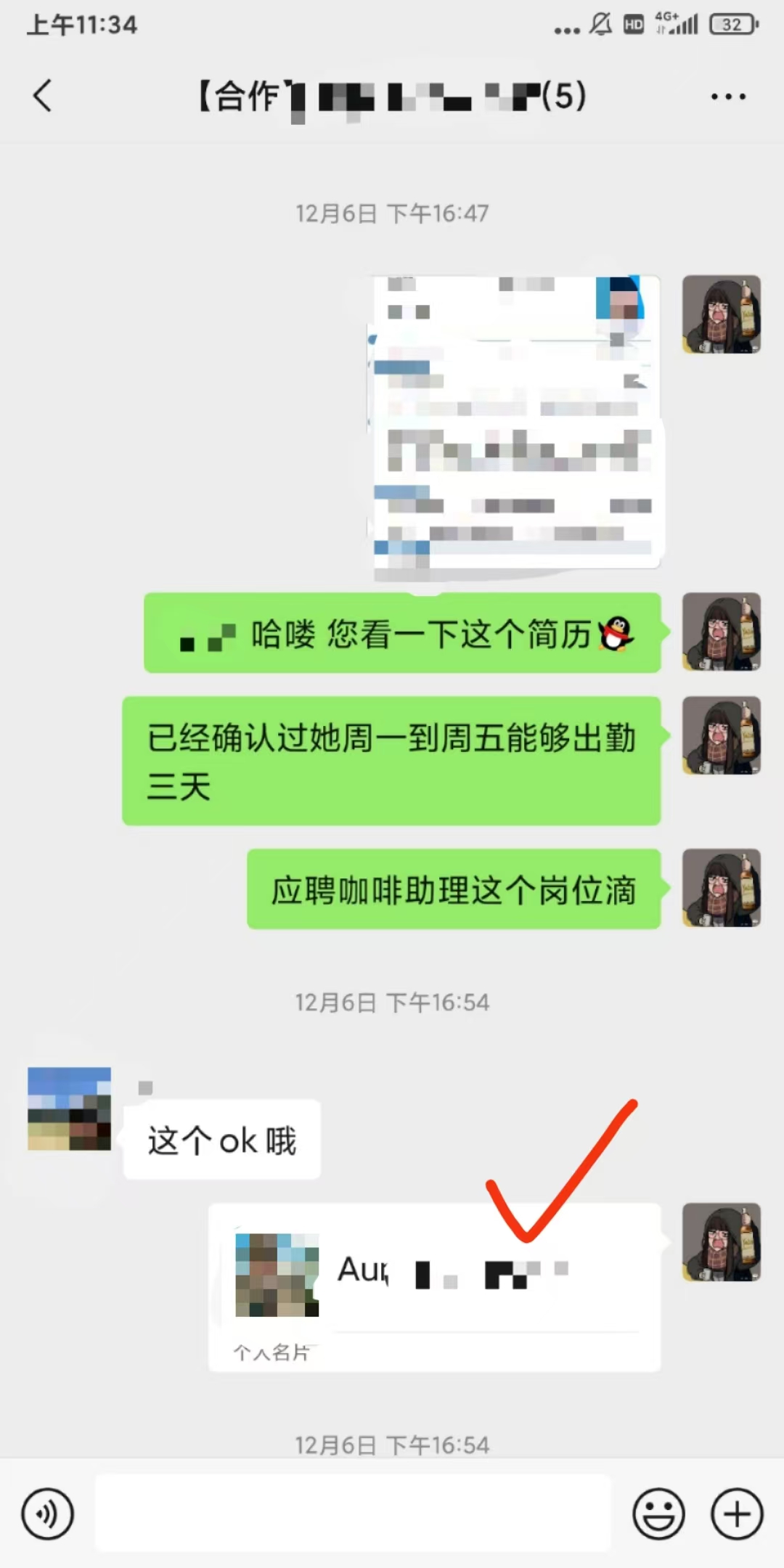Open the group chat overflow menu

[728, 97]
